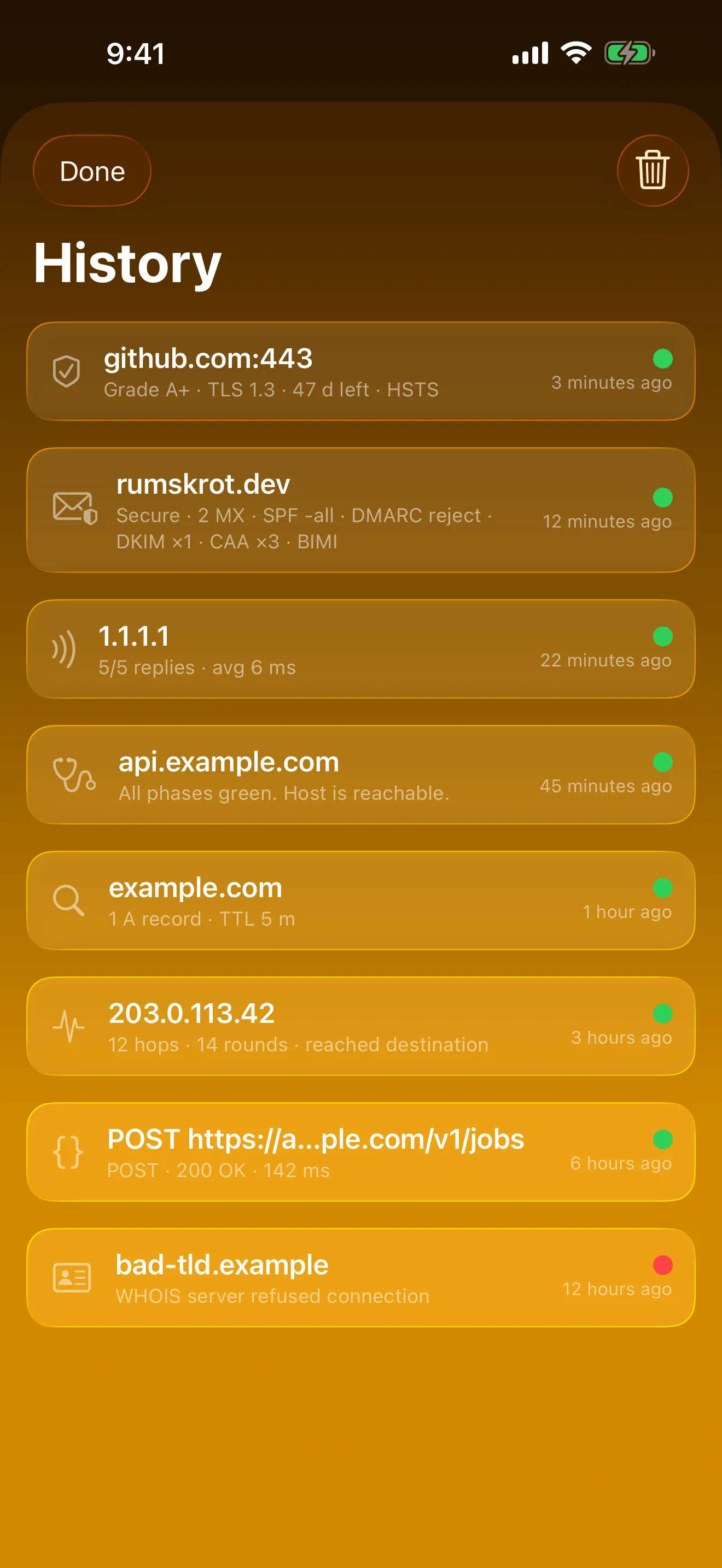Viewport: 722px width, 1568px height.
Task: Open the 203.0.113.42 traceroute entry
Action: point(361,1026)
